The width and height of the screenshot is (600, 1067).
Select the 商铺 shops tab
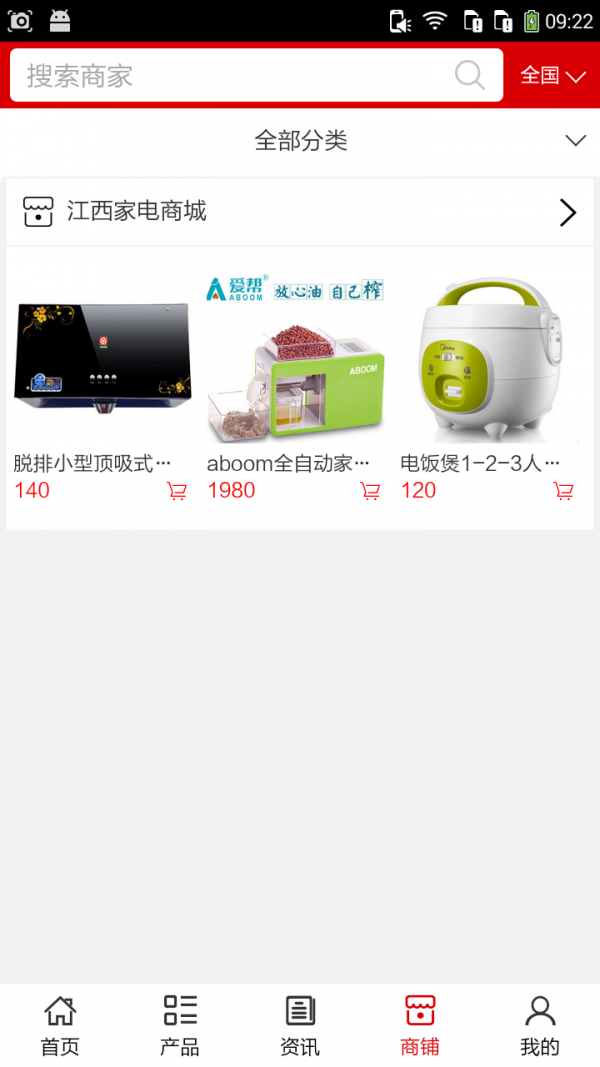pos(420,1026)
